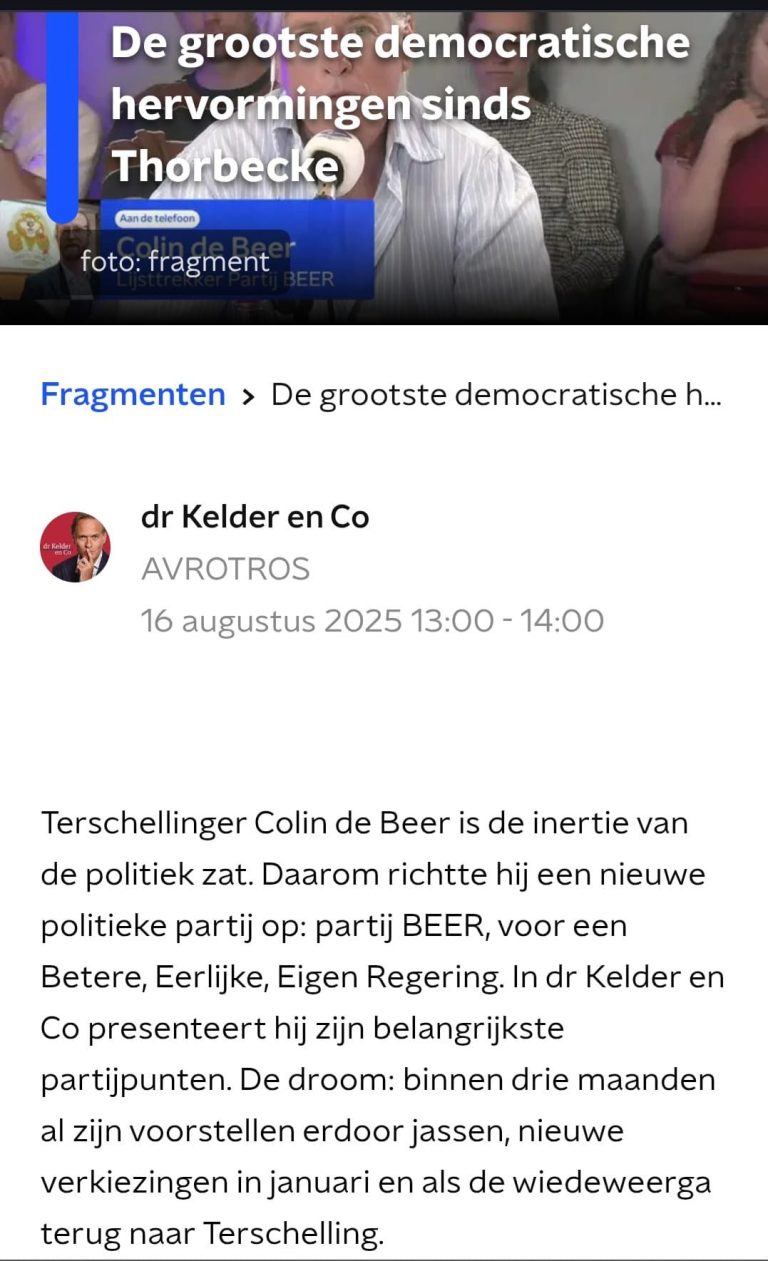This screenshot has width=768, height=1261.
Task: Open the Fragmenten breadcrumb link
Action: pos(132,394)
